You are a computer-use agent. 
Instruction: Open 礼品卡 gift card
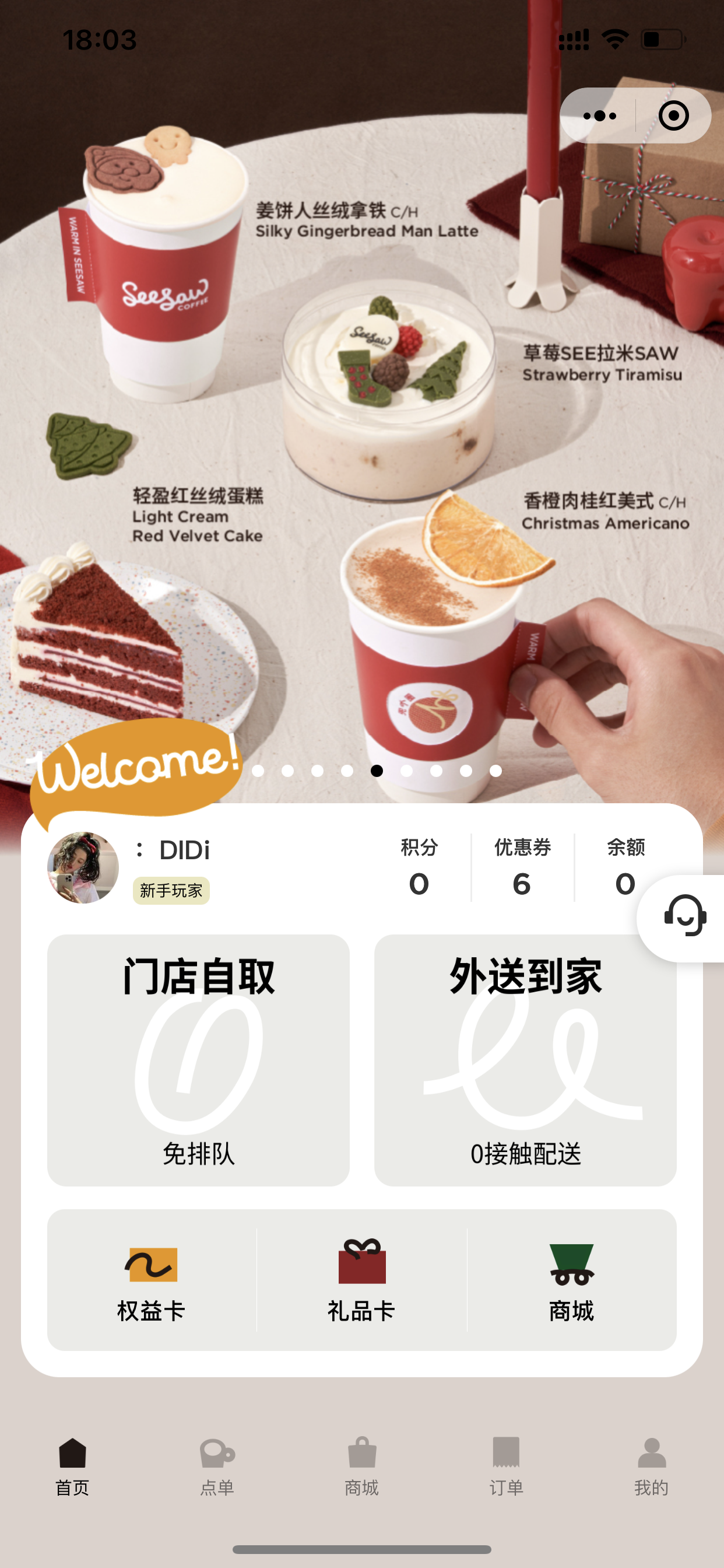pos(361,1279)
